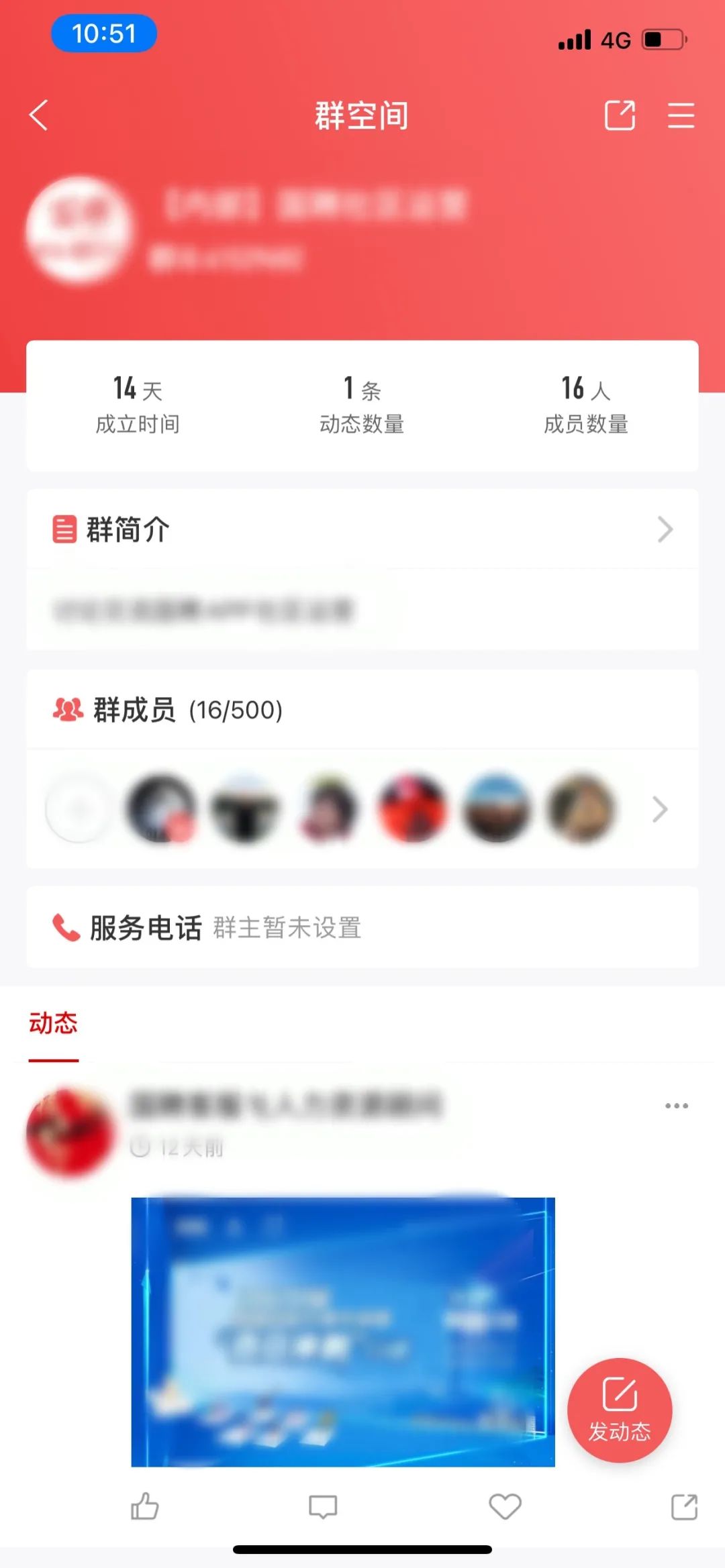725x1568 pixels.
Task: Open the hamburger menu at top right
Action: [x=681, y=115]
